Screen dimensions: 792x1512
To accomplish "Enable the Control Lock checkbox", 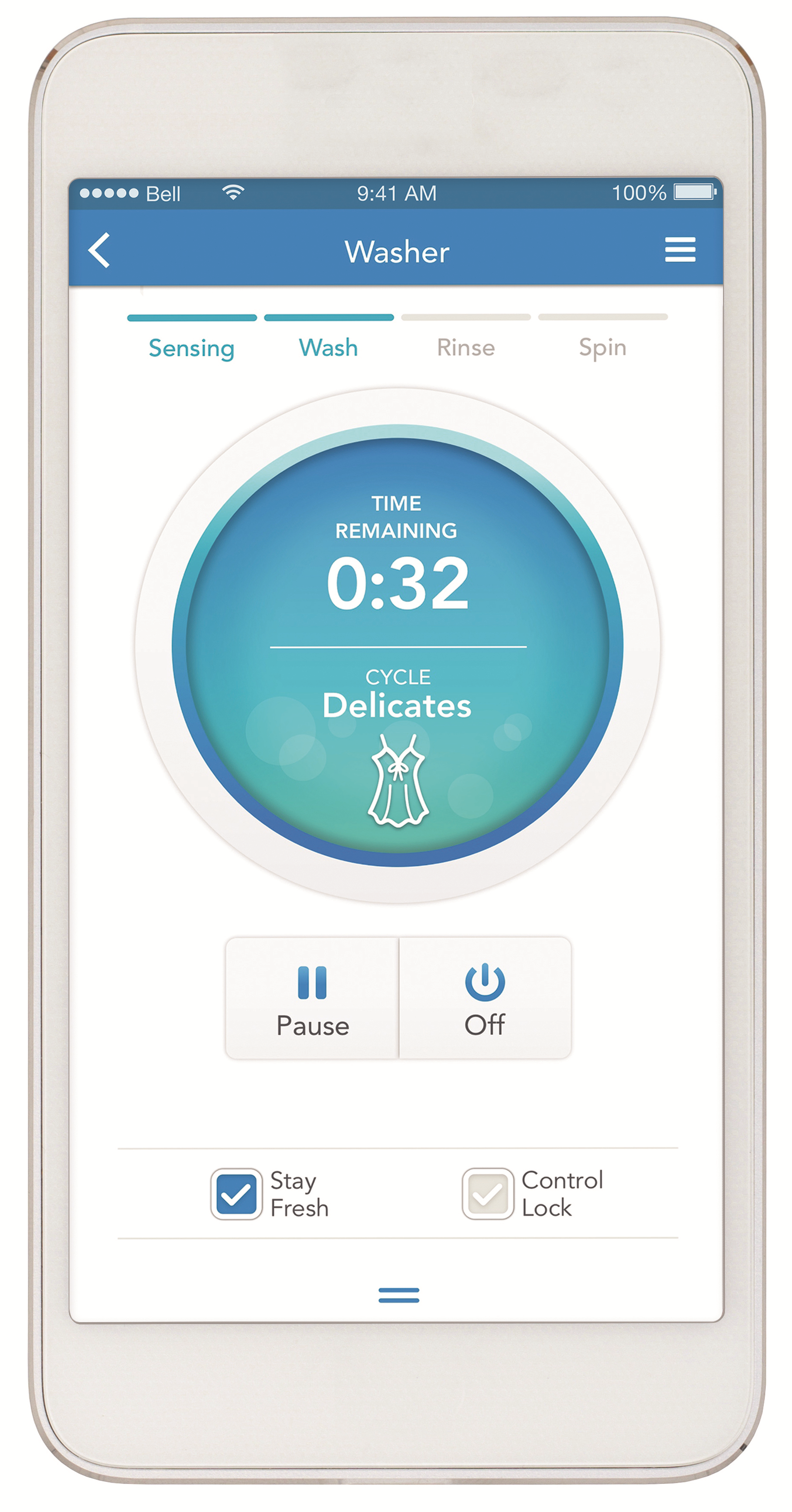I will (488, 1194).
